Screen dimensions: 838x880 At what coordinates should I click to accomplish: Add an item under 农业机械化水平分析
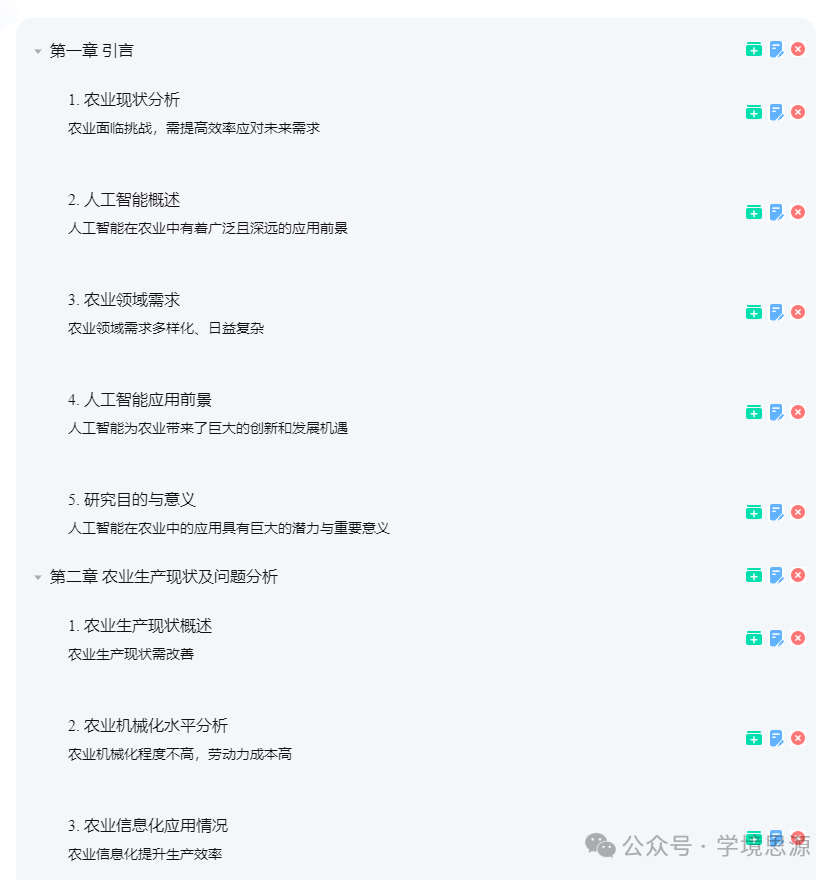coord(753,738)
